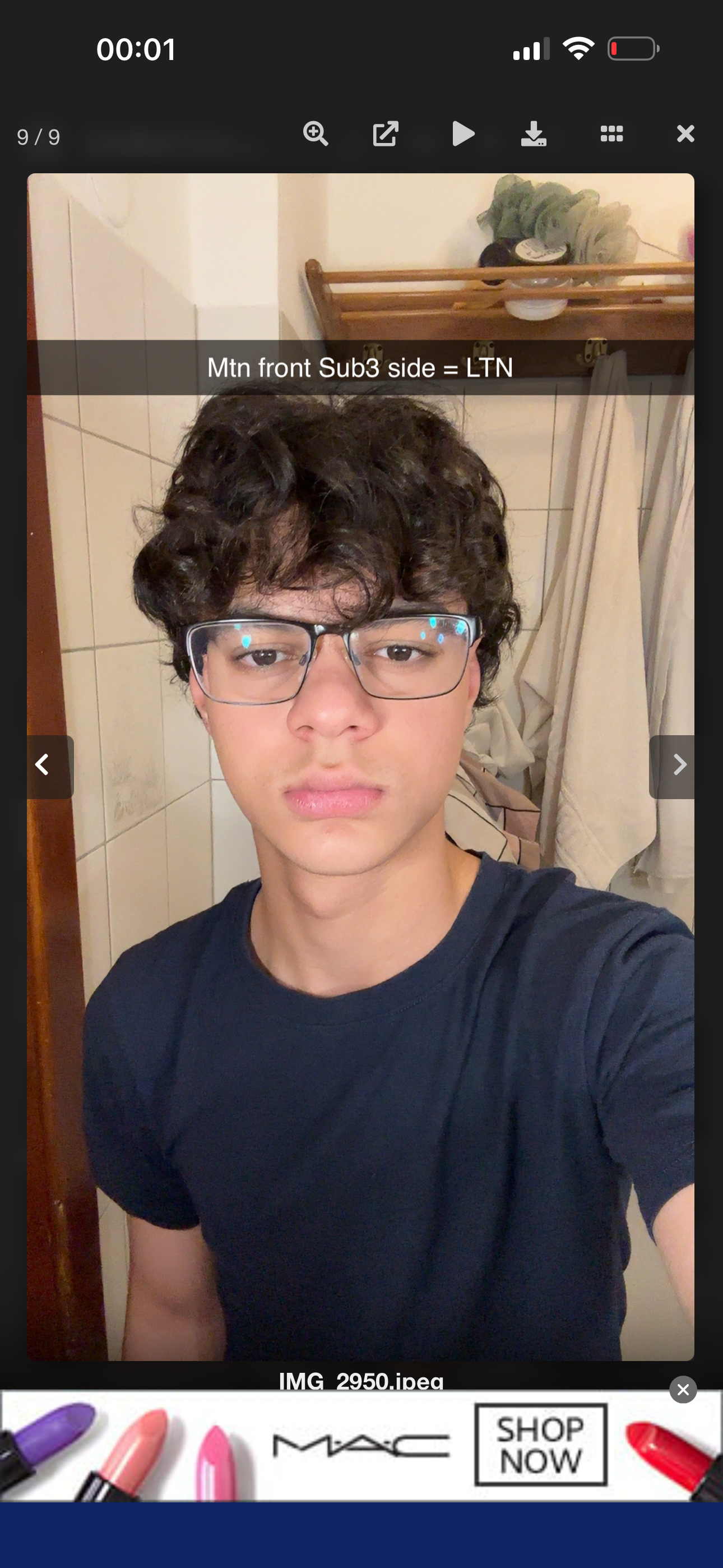Start the slideshow playback
The width and height of the screenshot is (723, 1568).
pos(463,133)
